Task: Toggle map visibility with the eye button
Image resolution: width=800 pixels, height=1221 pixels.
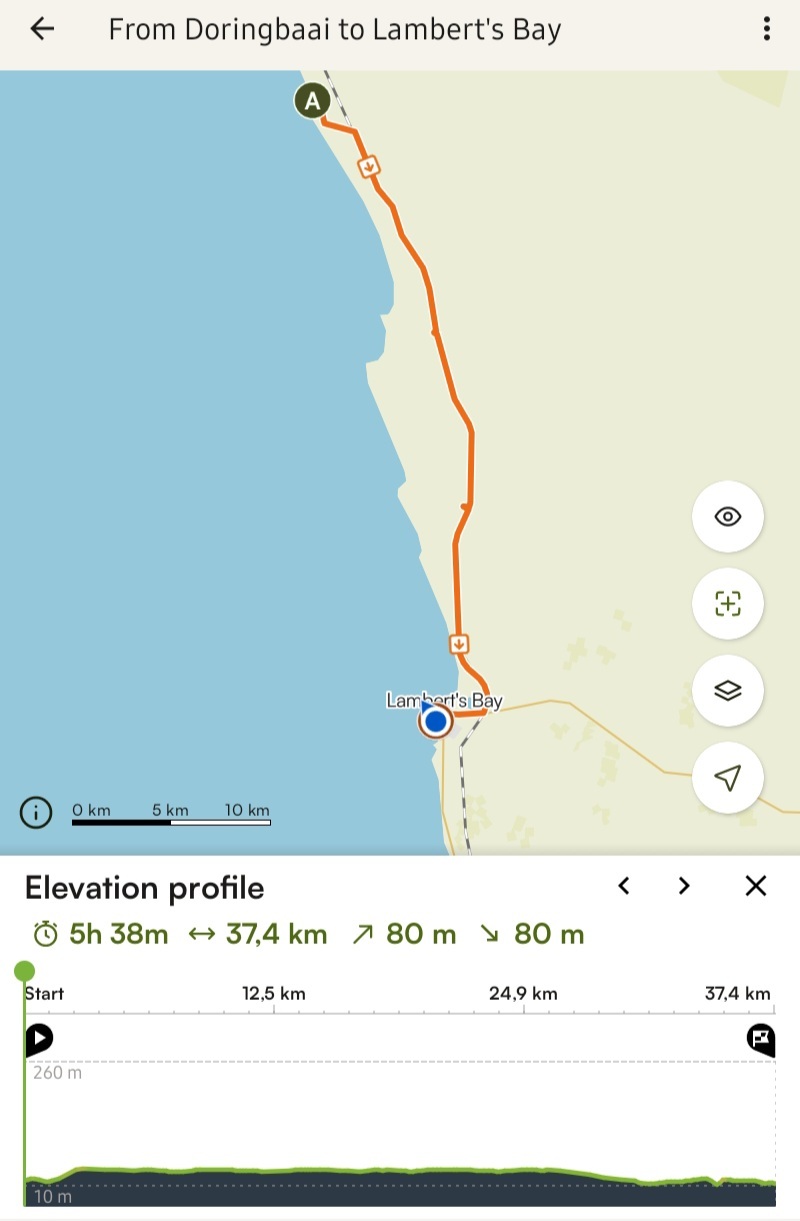Action: click(x=727, y=516)
